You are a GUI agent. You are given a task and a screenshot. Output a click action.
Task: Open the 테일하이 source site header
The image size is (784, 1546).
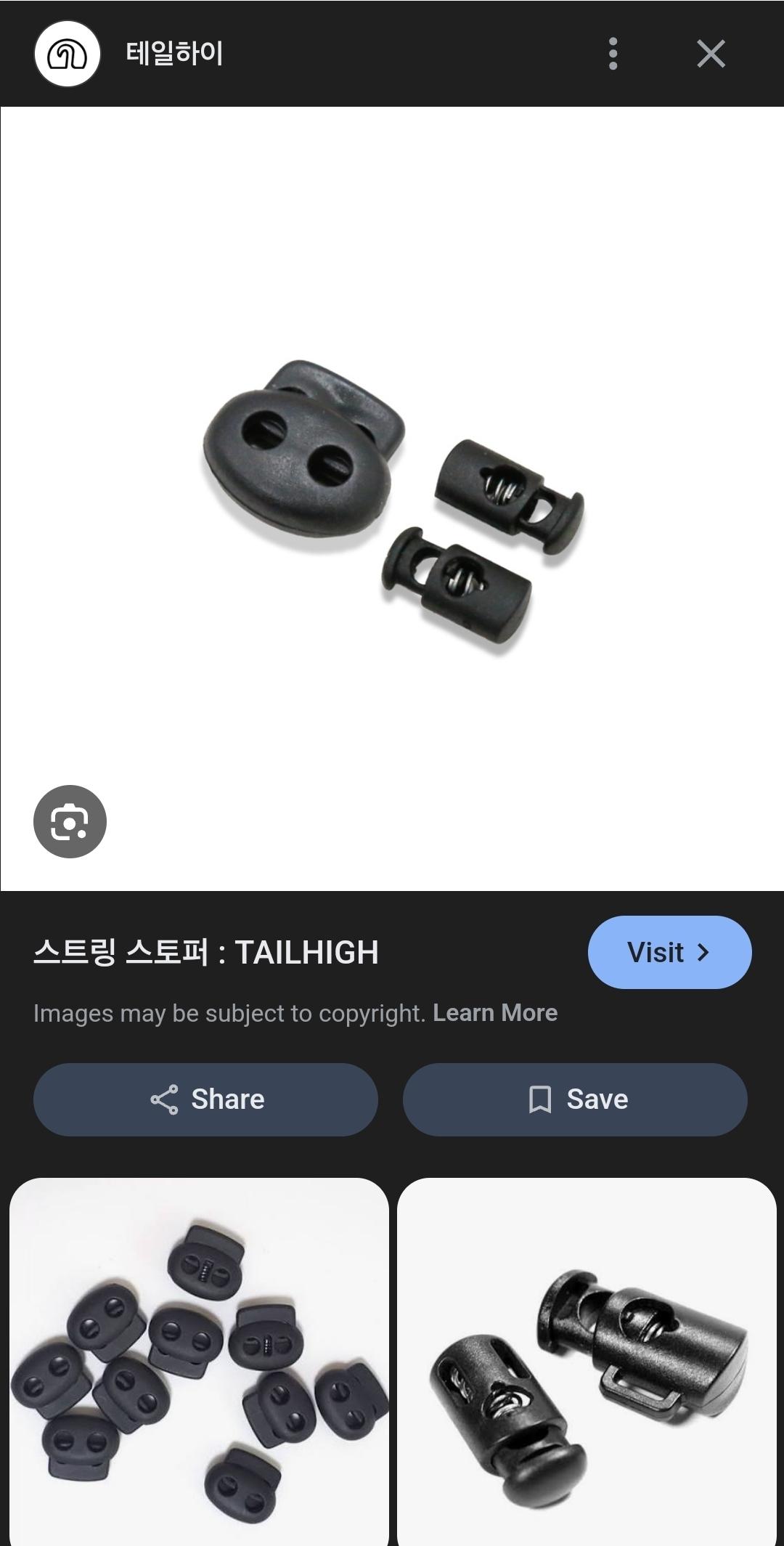point(174,54)
